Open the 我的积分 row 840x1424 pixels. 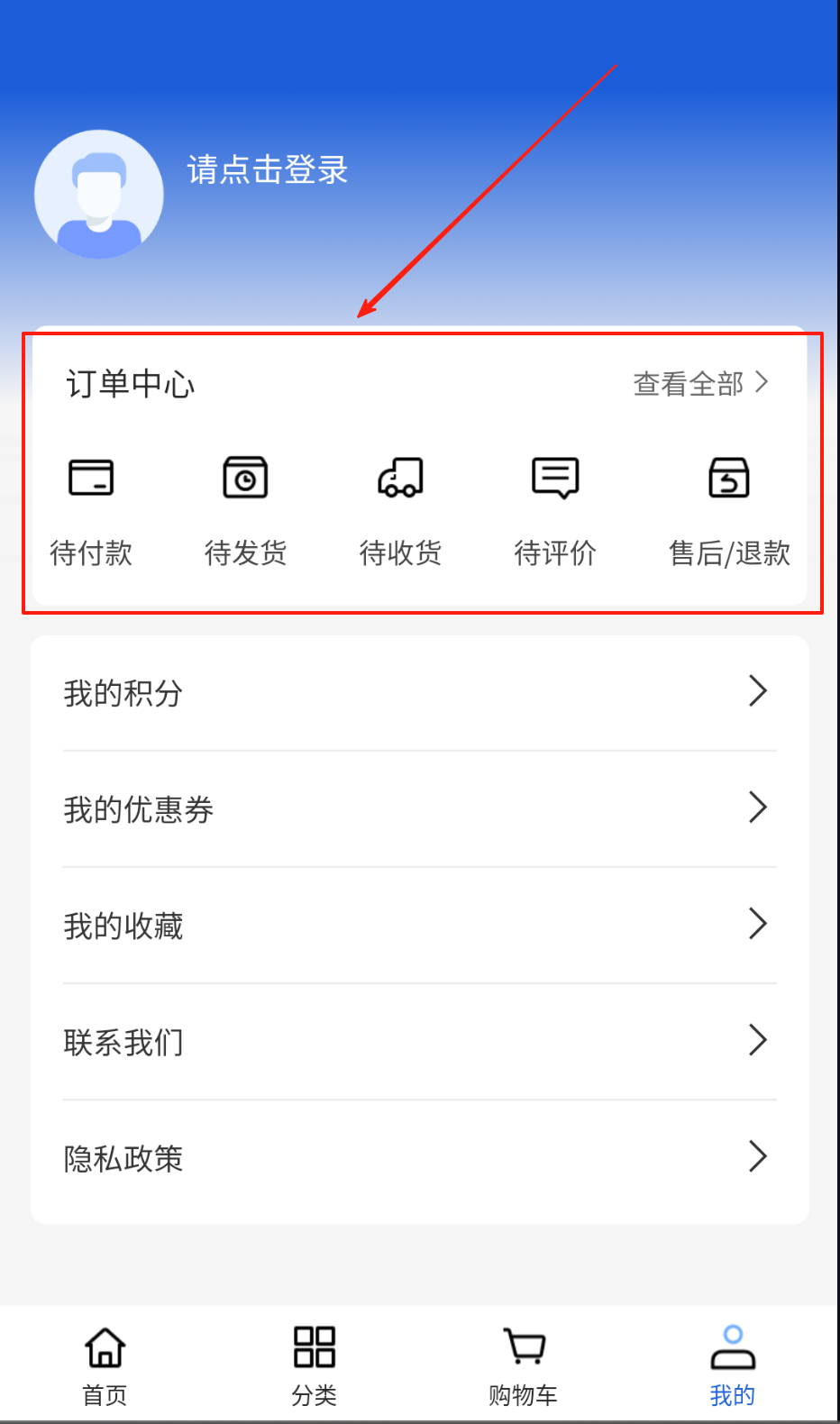(419, 693)
